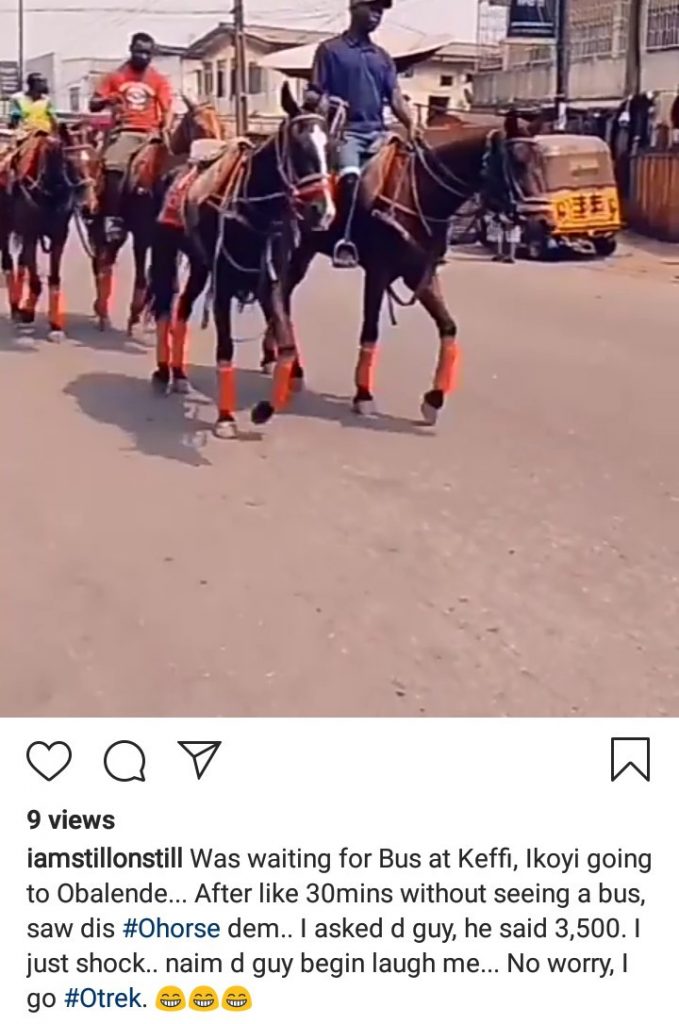Open the #Otrek hashtag
Screen dimensions: 679x1024
[x=102, y=999]
